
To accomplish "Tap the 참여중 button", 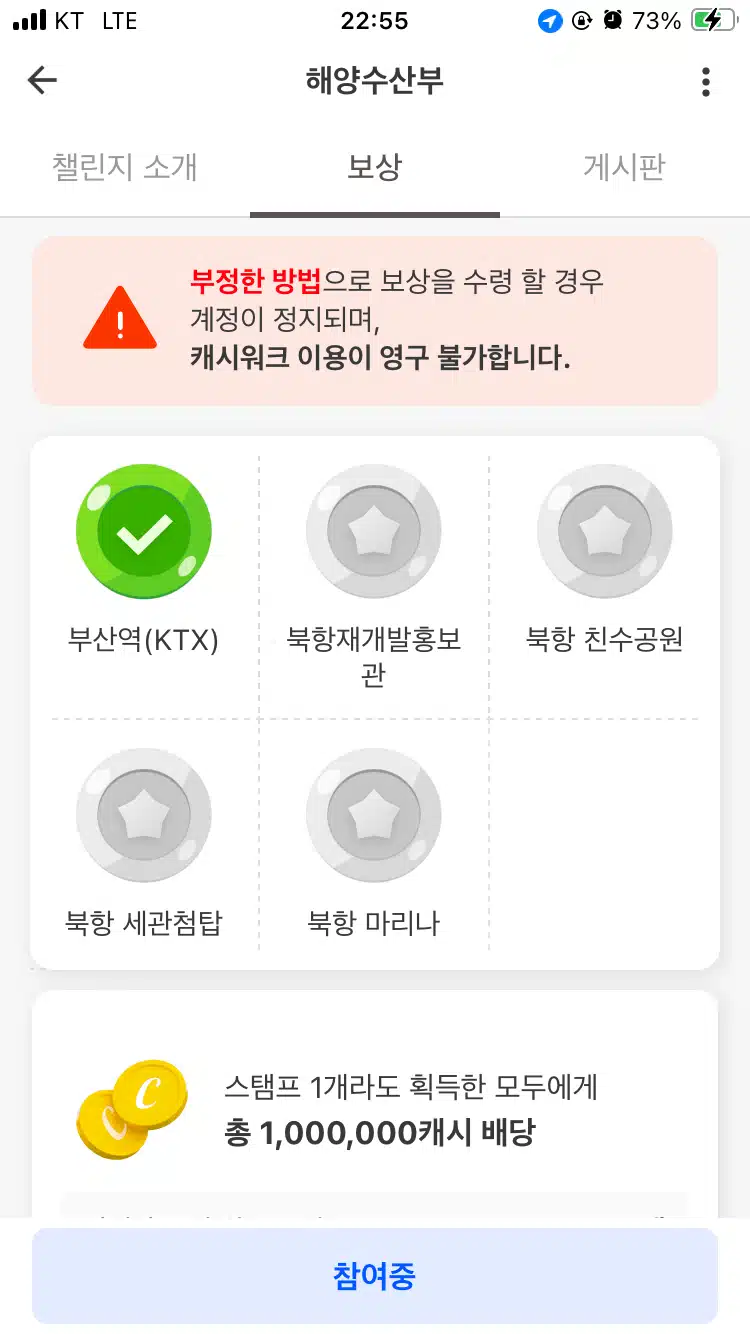I will [x=375, y=1276].
